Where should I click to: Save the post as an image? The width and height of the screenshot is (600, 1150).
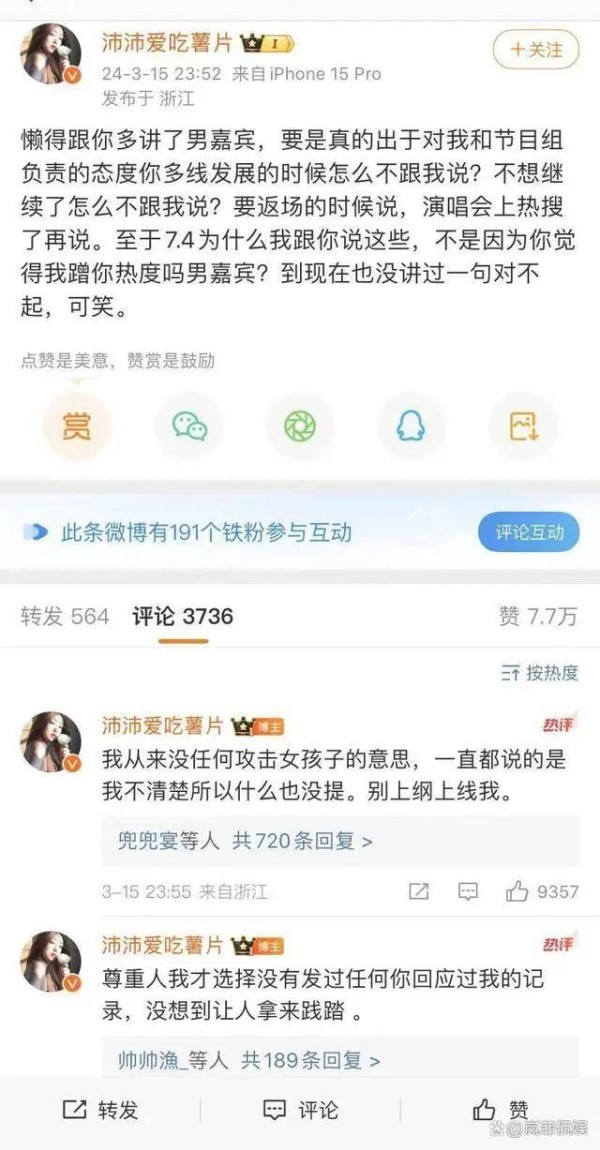click(x=522, y=427)
